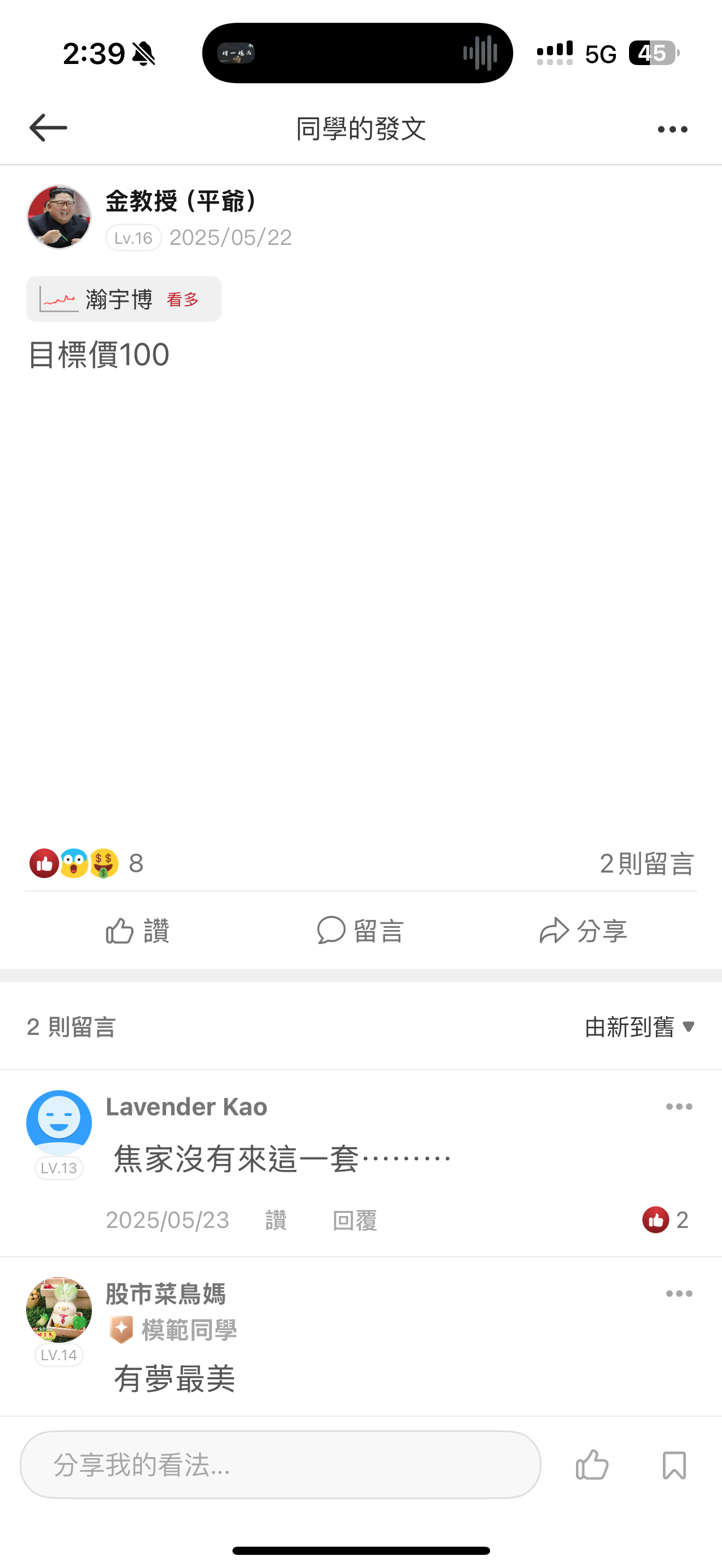Image resolution: width=722 pixels, height=1568 pixels.
Task: Open Lavender Kao's avatar
Action: (x=59, y=1122)
